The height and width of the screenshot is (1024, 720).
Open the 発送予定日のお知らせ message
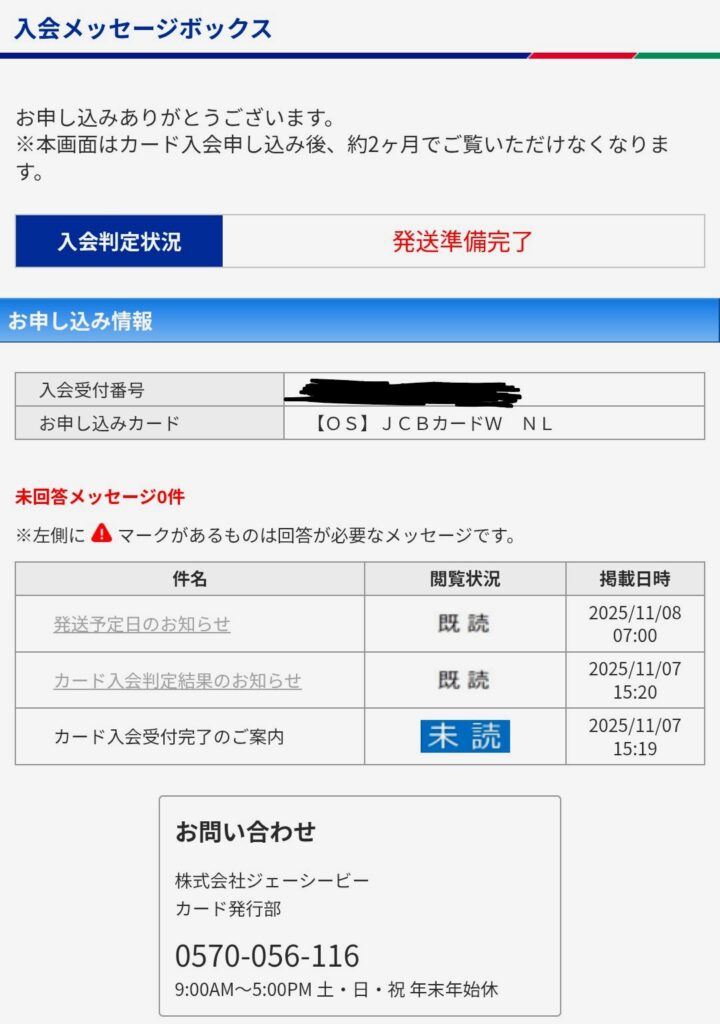click(x=142, y=624)
